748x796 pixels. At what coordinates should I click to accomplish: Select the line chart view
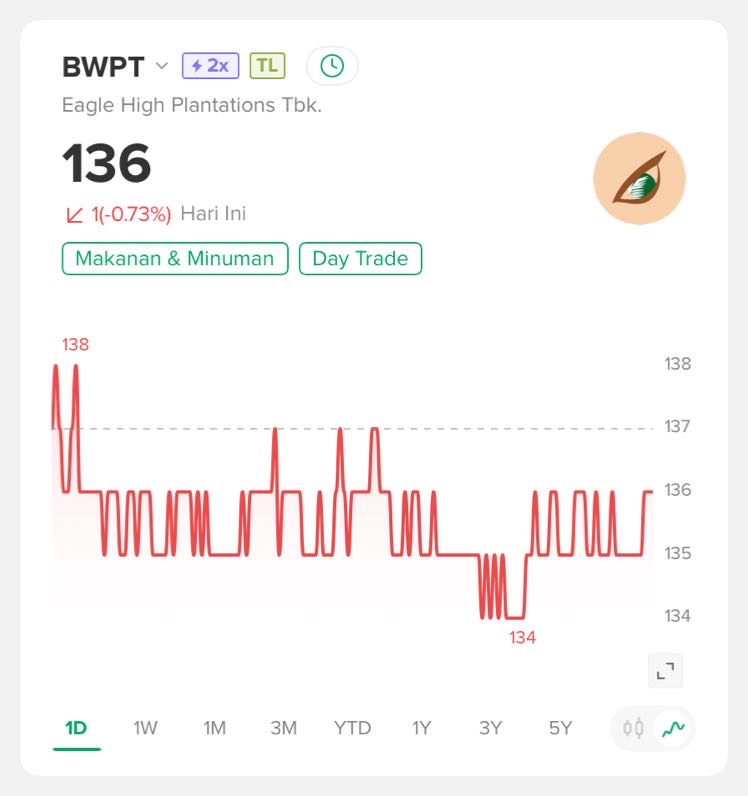click(x=673, y=728)
